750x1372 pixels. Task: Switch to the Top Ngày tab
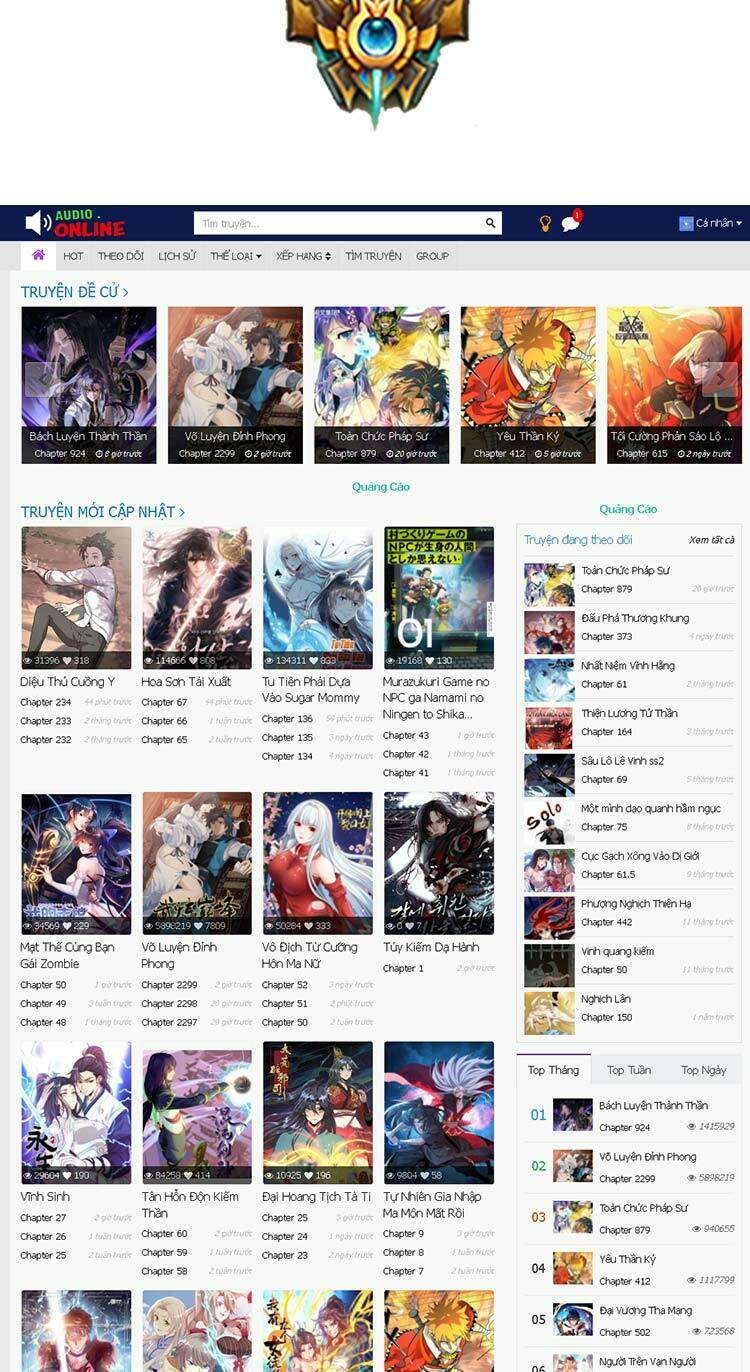[x=703, y=1070]
